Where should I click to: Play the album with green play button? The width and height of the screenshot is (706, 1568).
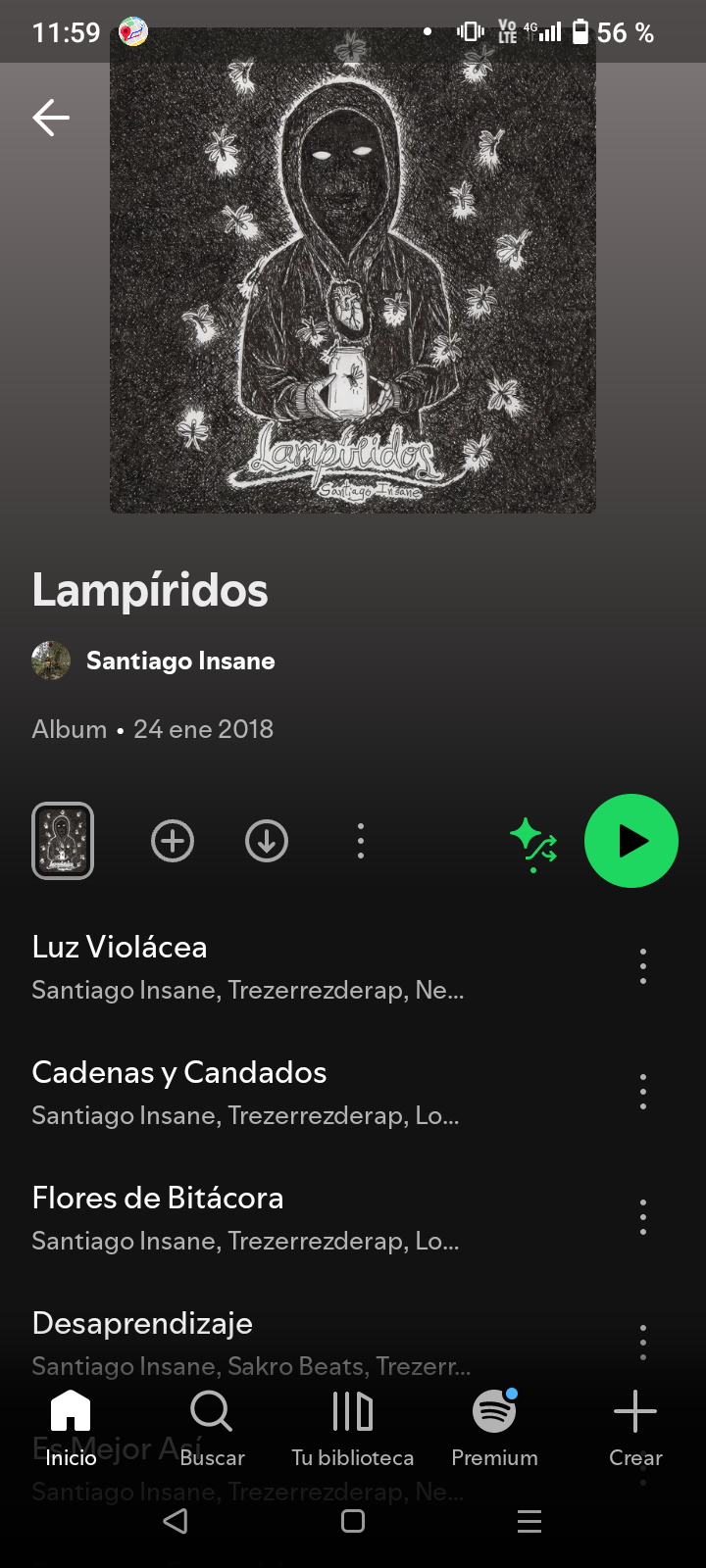pos(631,841)
